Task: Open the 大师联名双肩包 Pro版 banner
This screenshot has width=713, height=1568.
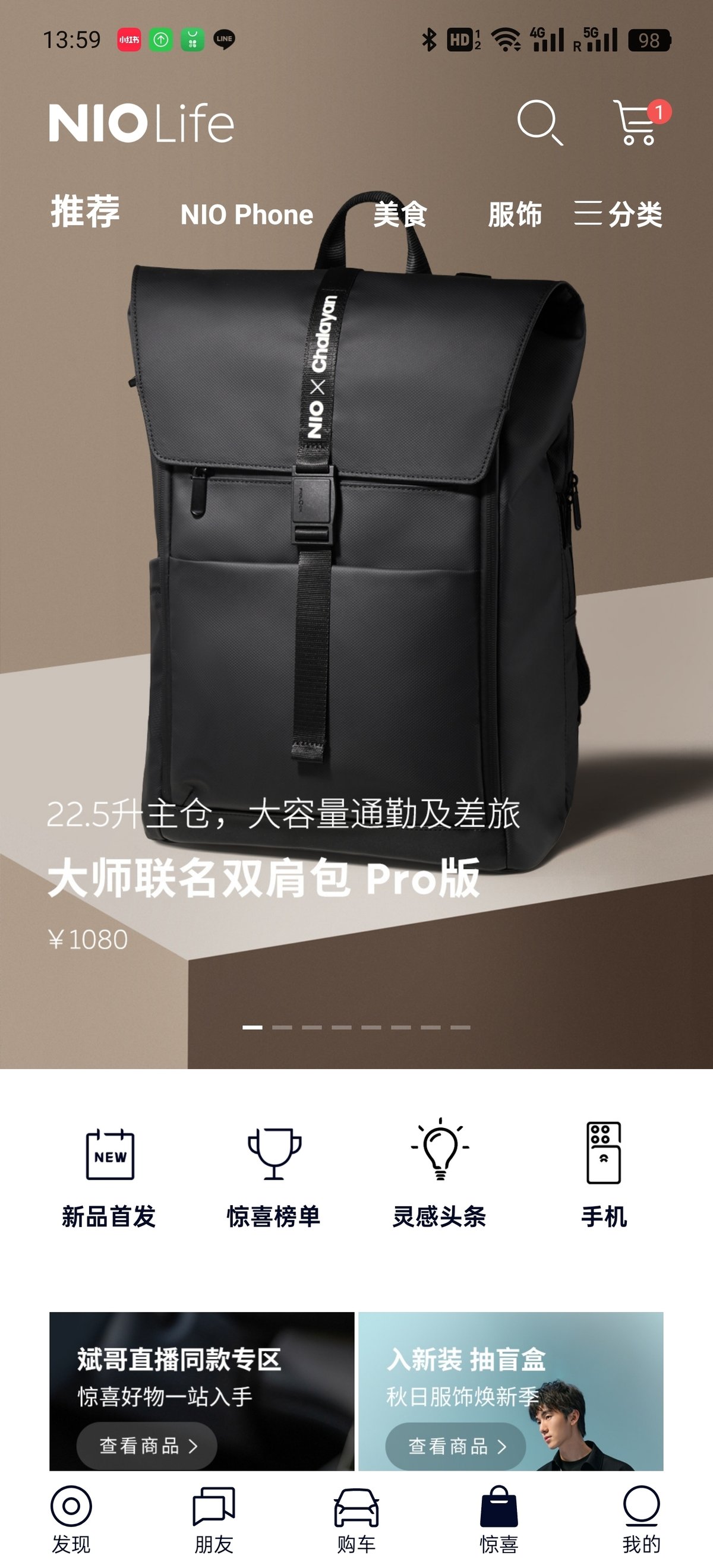Action: click(264, 878)
